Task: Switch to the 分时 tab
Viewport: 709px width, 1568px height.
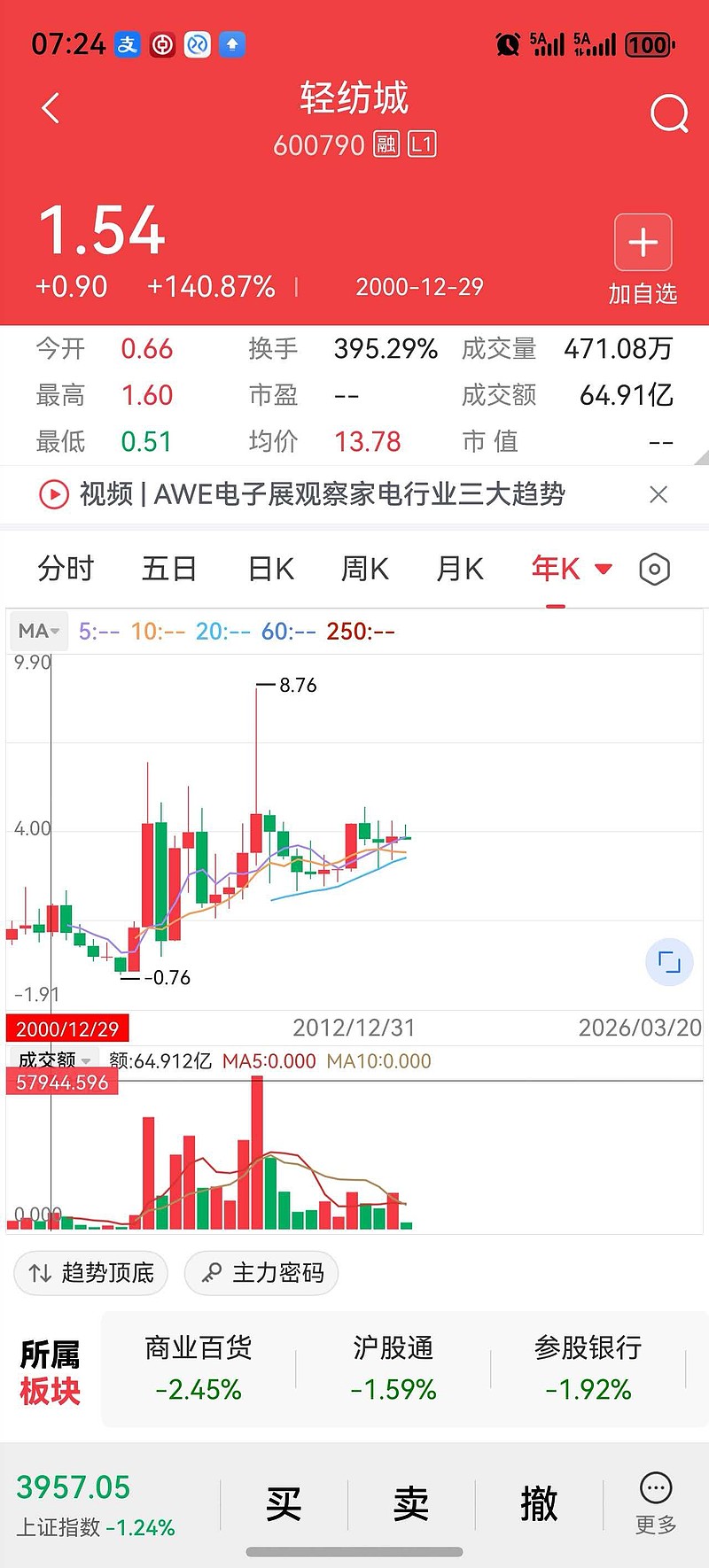Action: point(65,570)
